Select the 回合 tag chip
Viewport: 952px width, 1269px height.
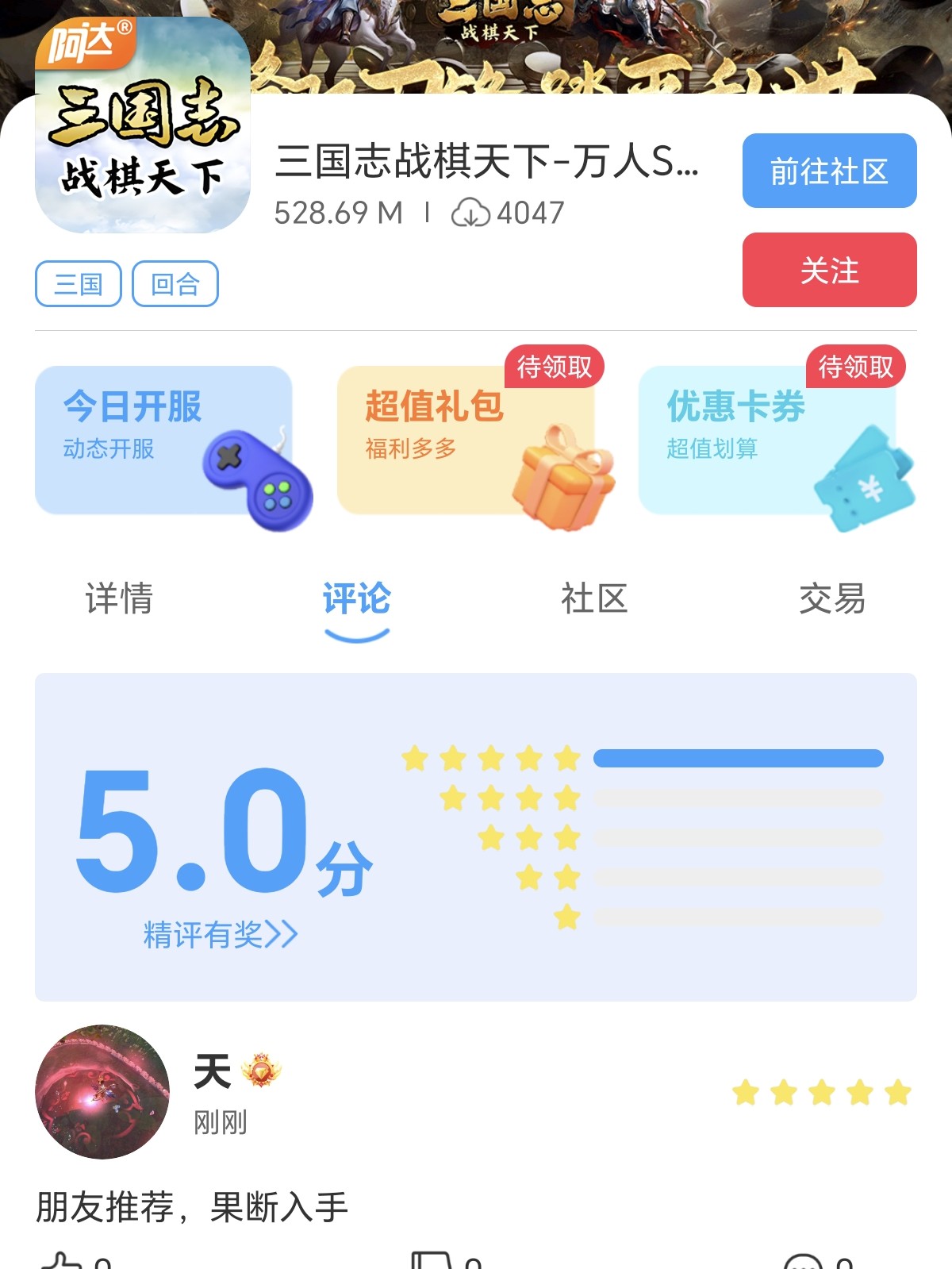175,283
